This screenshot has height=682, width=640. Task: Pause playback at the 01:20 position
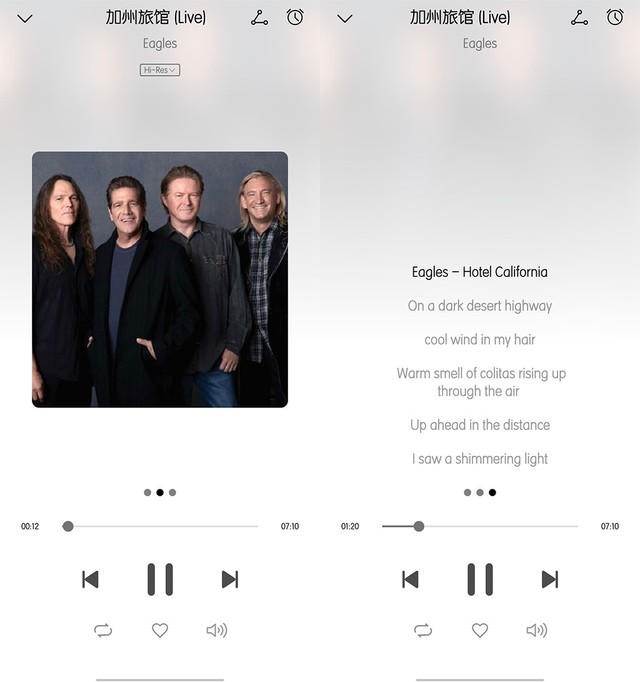480,579
